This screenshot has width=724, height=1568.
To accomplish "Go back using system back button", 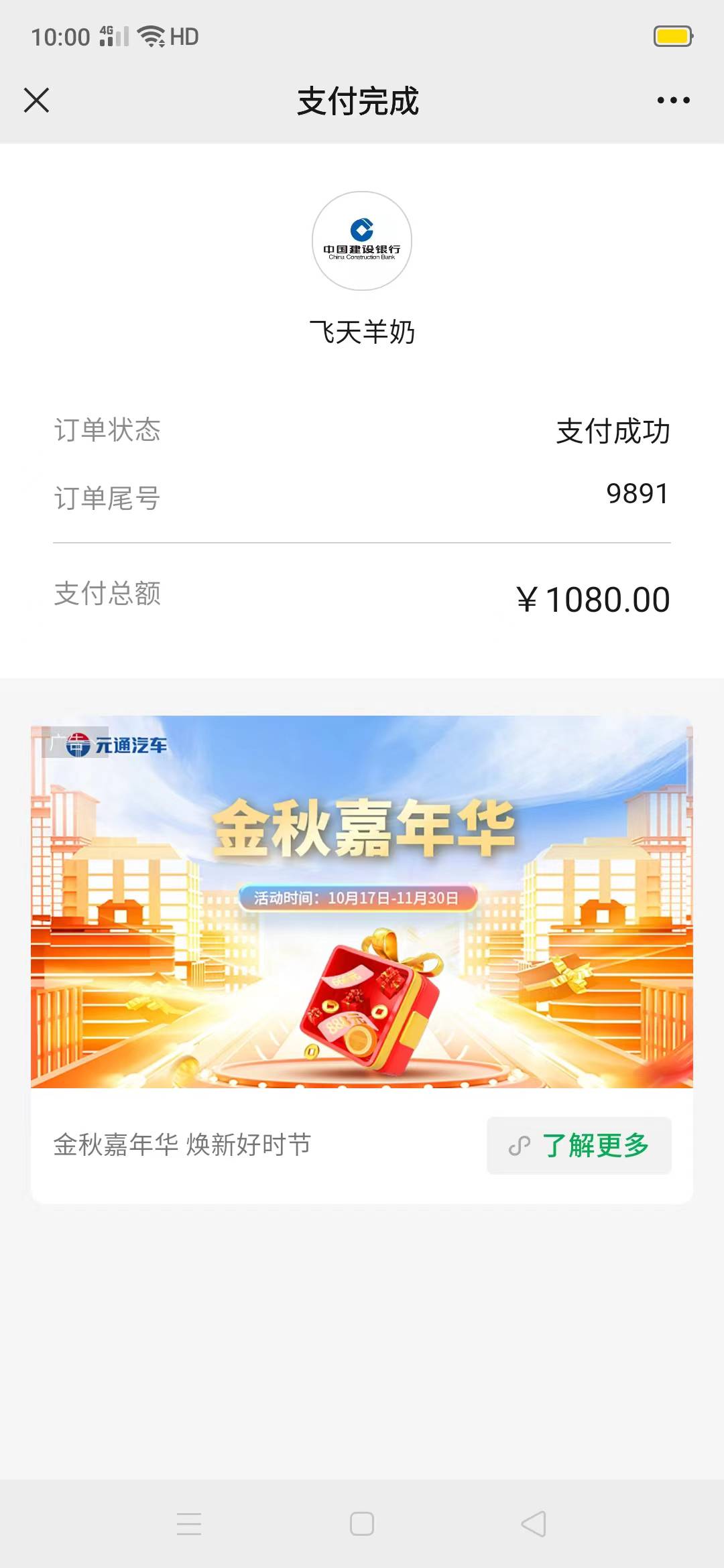I will (x=534, y=1524).
